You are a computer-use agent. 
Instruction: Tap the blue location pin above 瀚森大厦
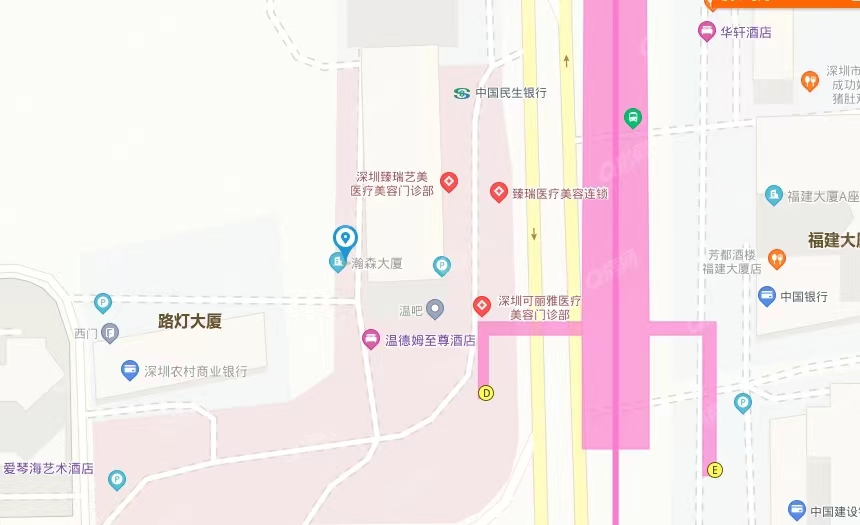tap(345, 238)
